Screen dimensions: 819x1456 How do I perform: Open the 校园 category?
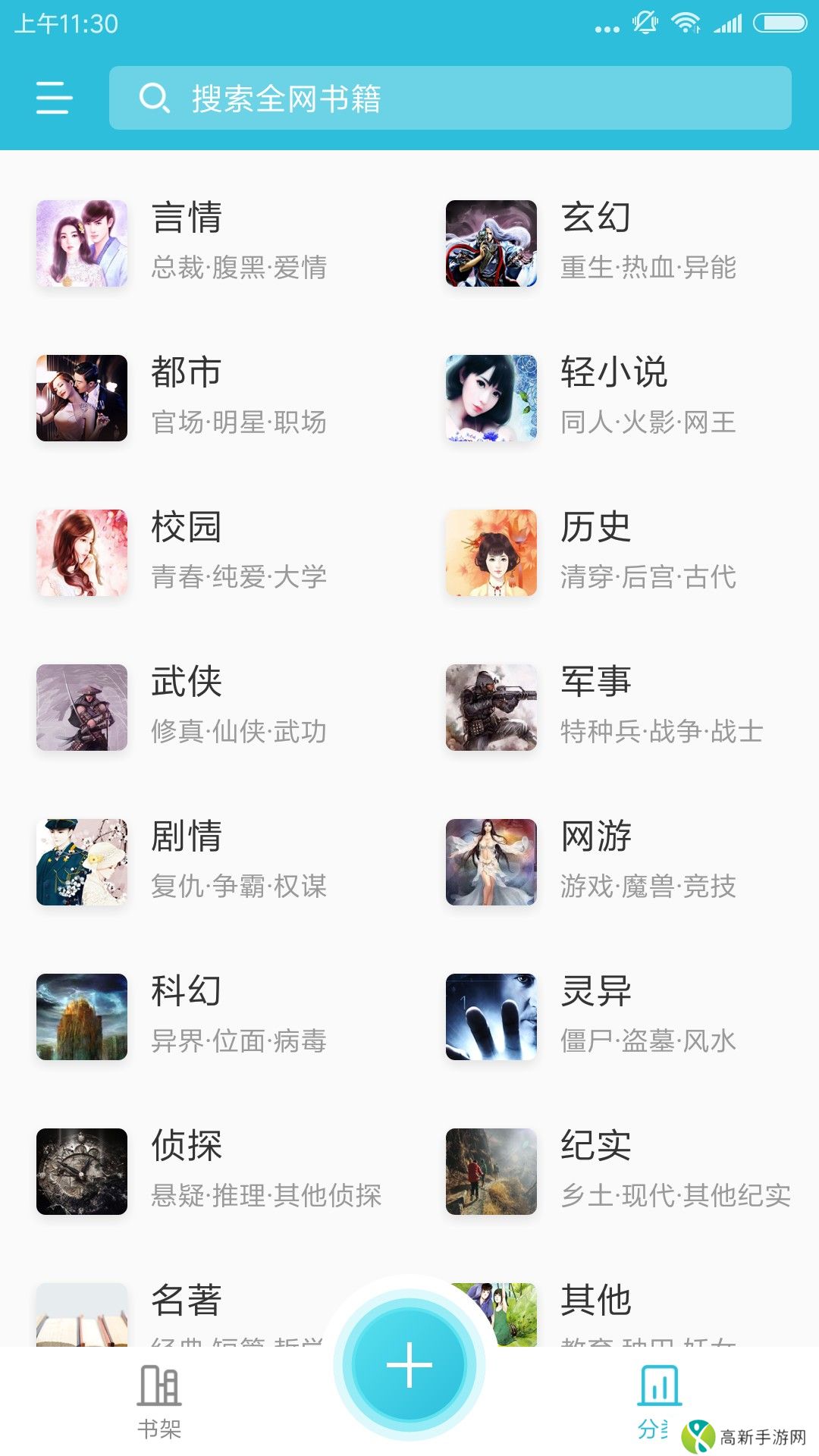(x=187, y=529)
